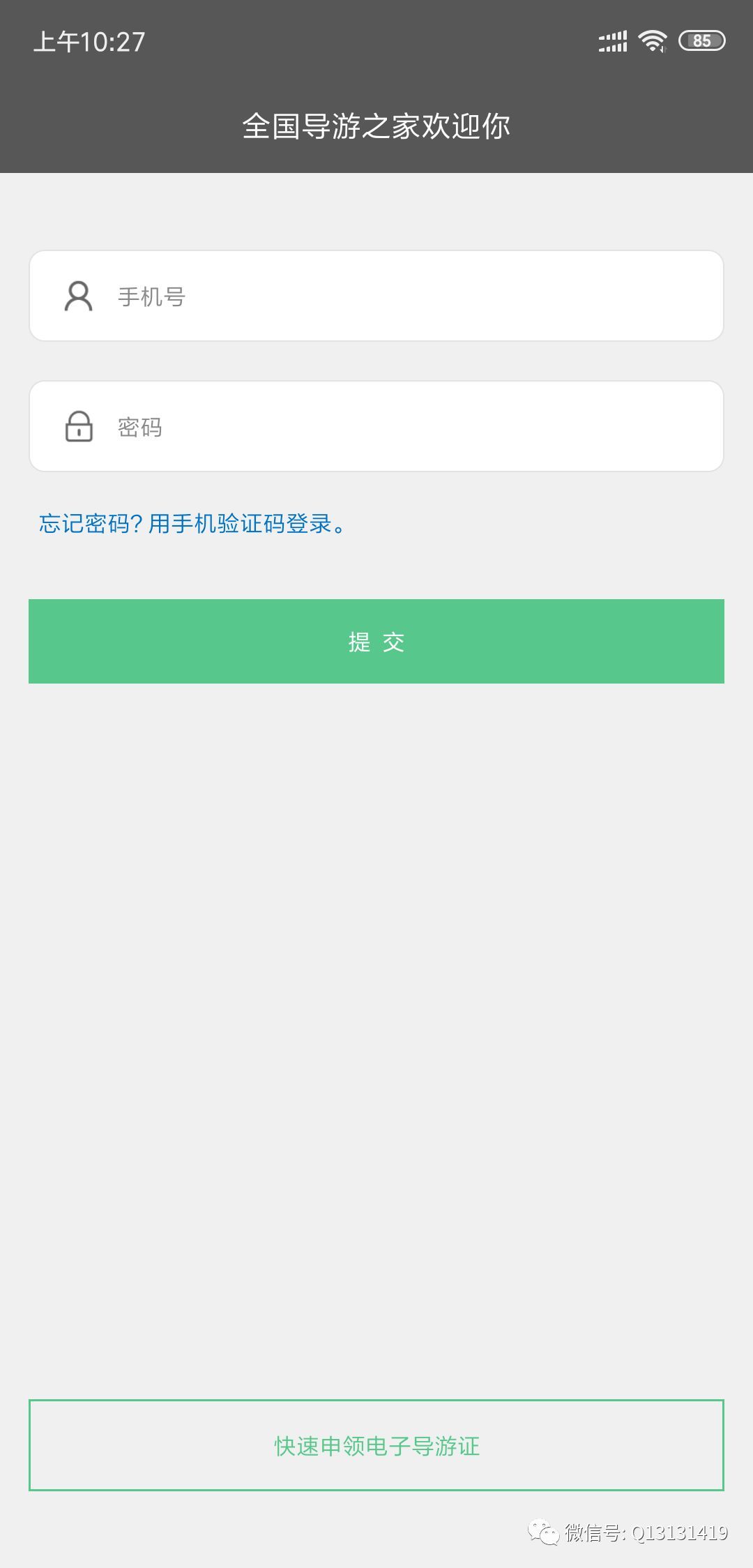This screenshot has height=1568, width=753.
Task: Submit login with the 提交 button
Action: (376, 641)
